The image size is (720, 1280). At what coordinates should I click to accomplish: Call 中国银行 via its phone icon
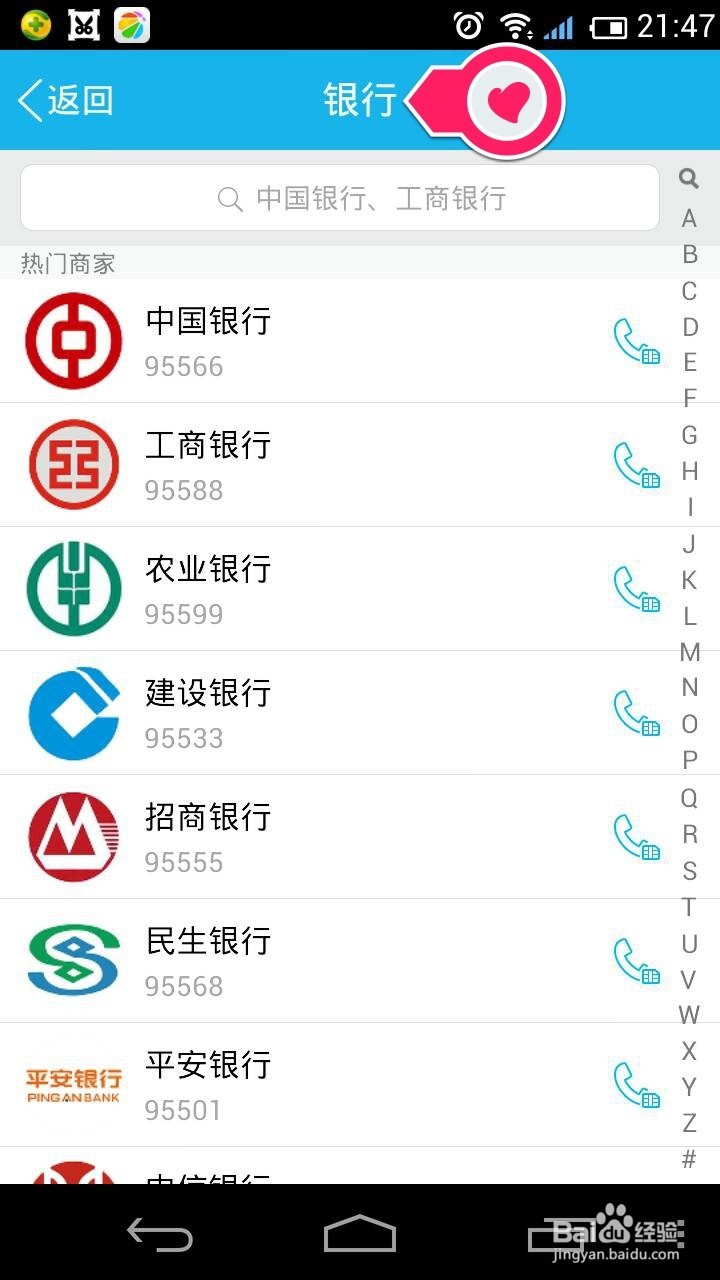tap(636, 341)
